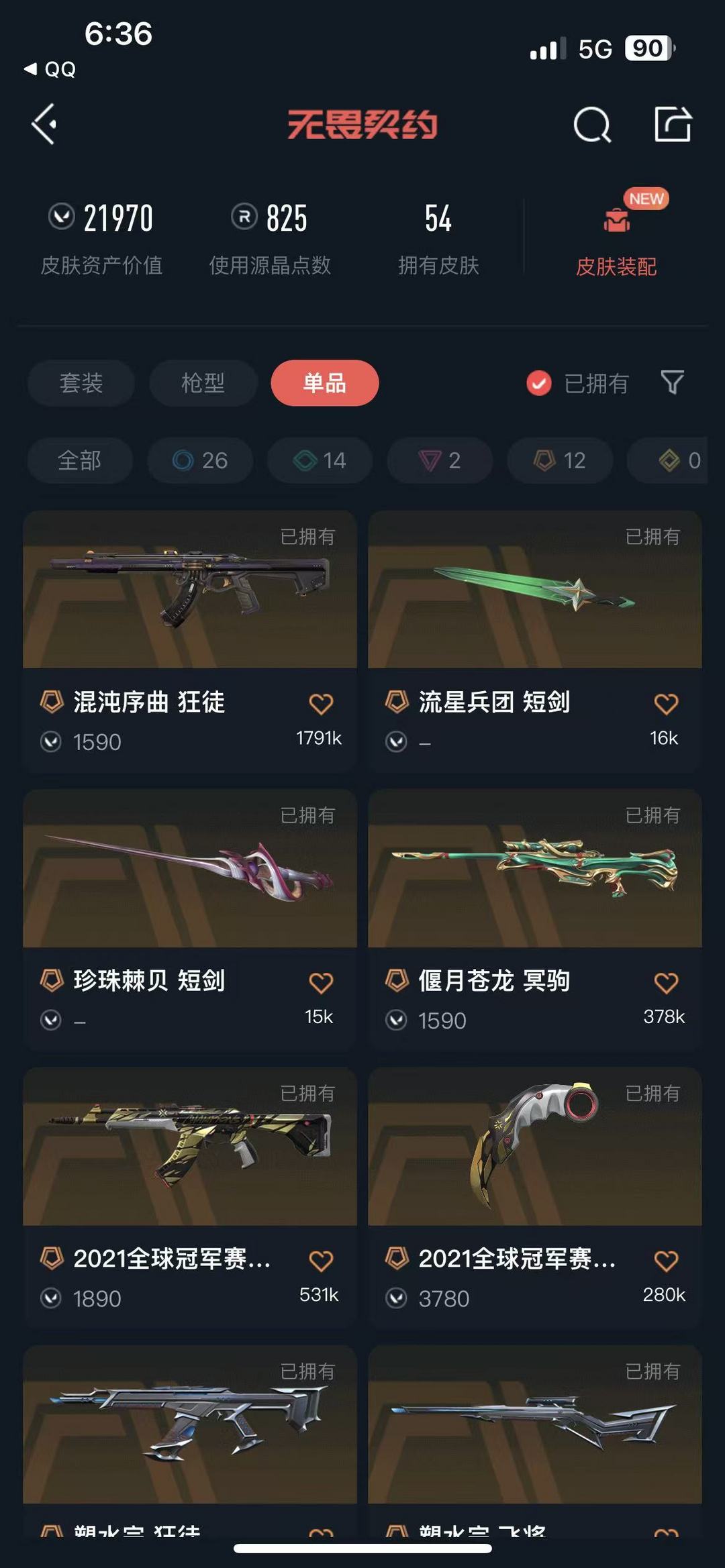725x1568 pixels.
Task: Open 皮肤装配 skin loadout
Action: (616, 235)
